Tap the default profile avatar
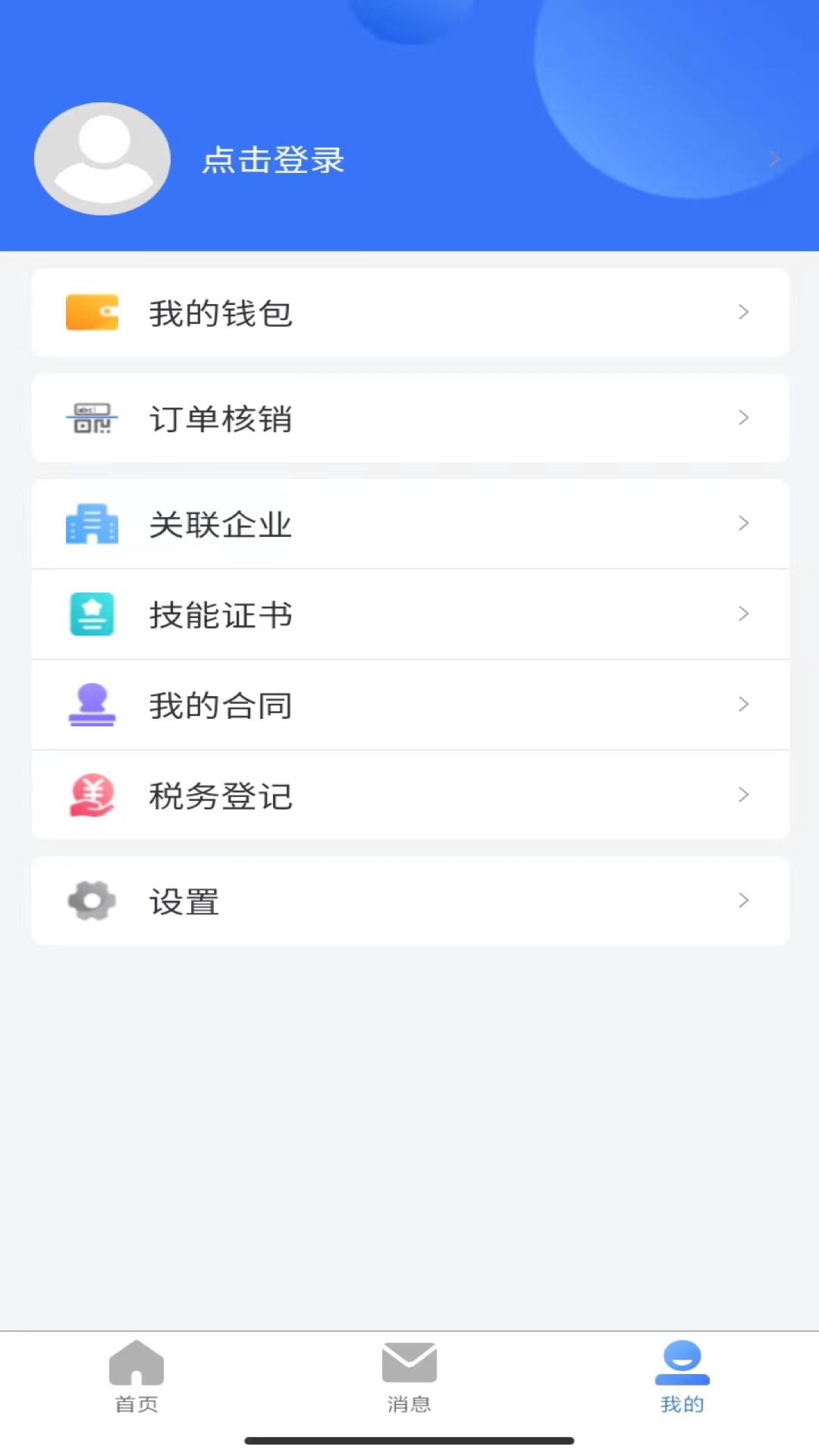 102,158
